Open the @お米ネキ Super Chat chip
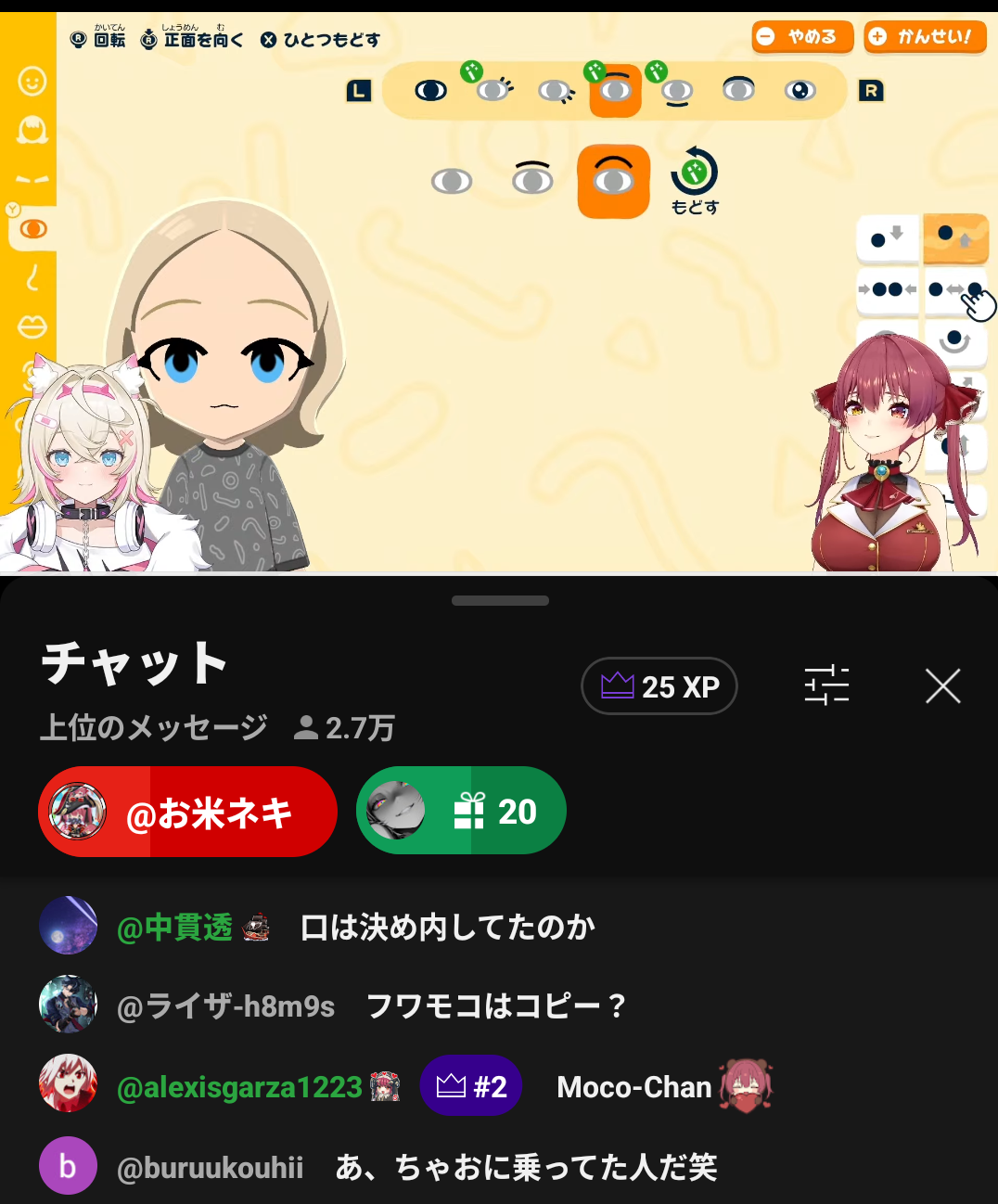Screen dimensions: 998x1204 [187, 812]
